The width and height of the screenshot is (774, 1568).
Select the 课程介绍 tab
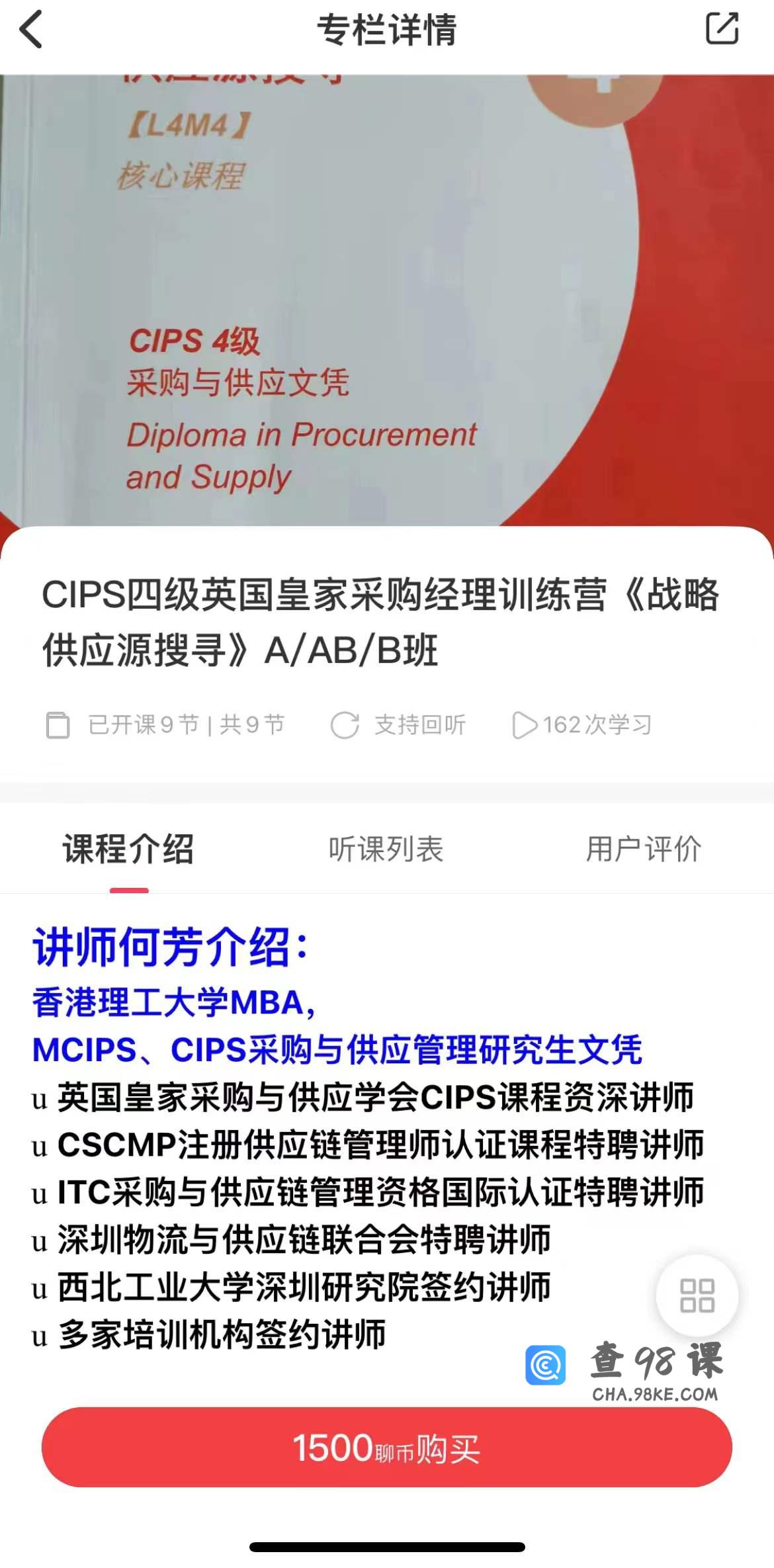128,849
